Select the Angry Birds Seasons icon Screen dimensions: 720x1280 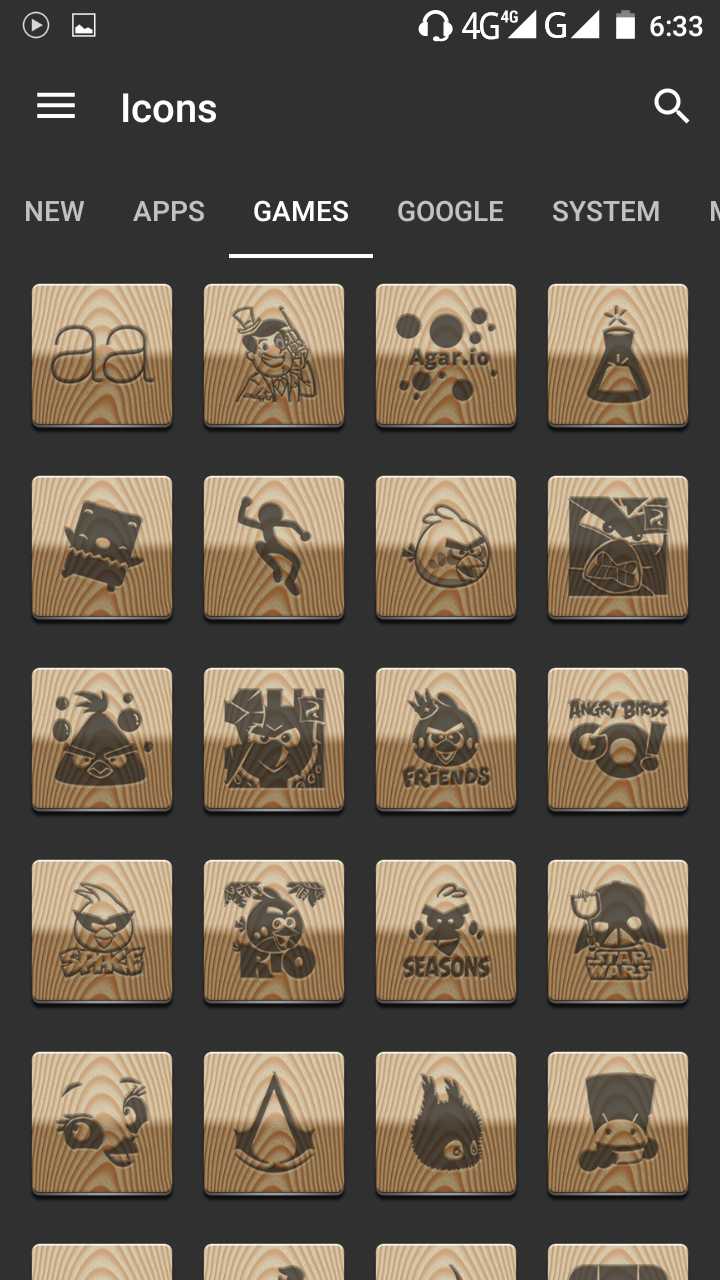point(446,932)
